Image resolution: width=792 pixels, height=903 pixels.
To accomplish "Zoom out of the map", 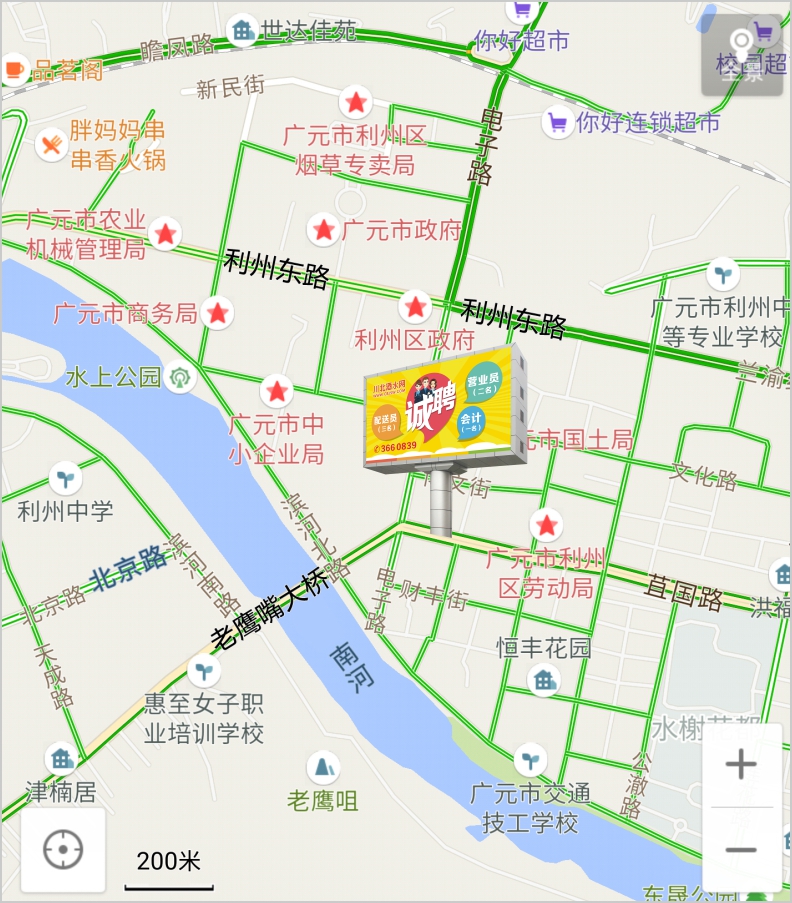I will pyautogui.click(x=741, y=849).
